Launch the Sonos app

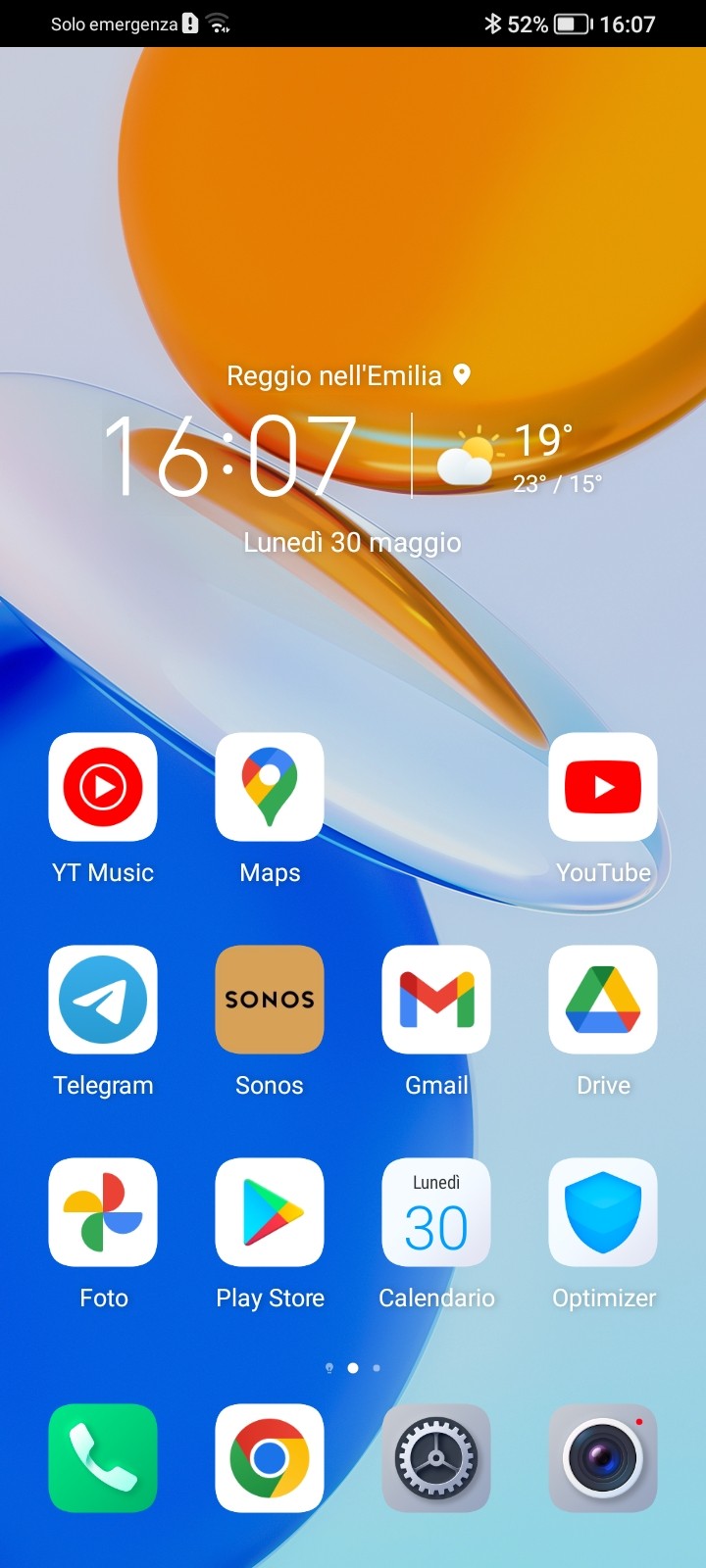(x=270, y=1000)
